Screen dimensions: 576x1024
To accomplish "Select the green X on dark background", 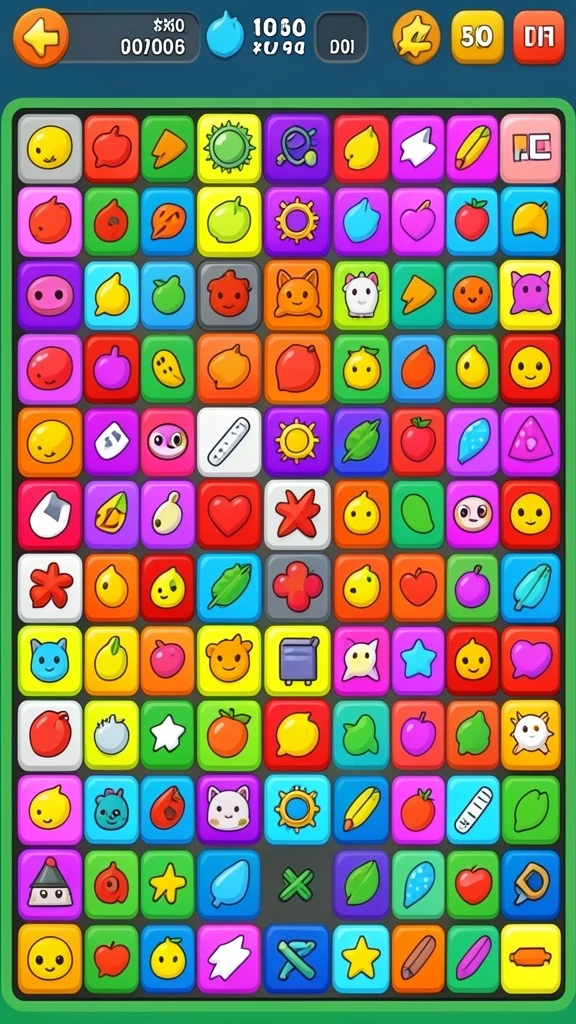I will (x=297, y=884).
